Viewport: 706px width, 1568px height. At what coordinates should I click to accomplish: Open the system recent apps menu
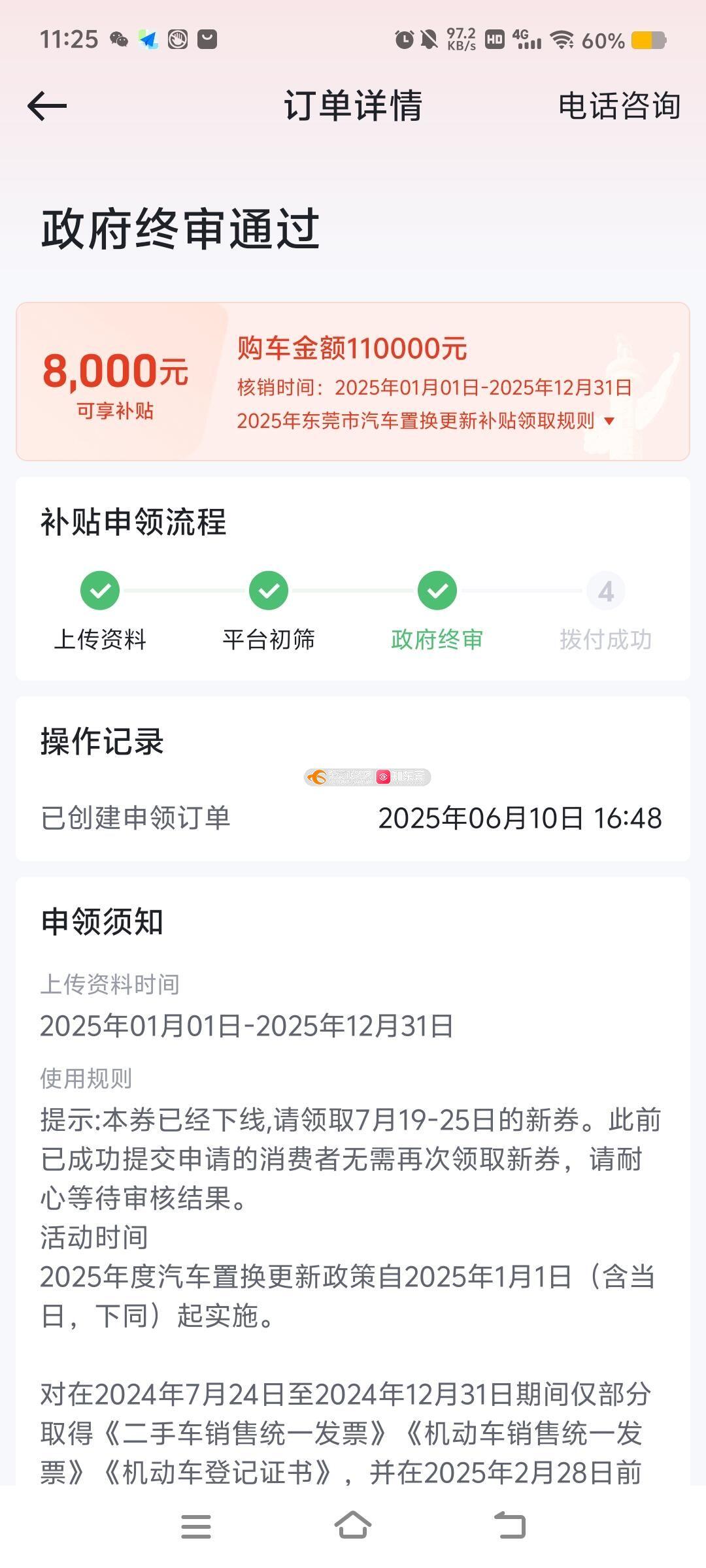(196, 1527)
